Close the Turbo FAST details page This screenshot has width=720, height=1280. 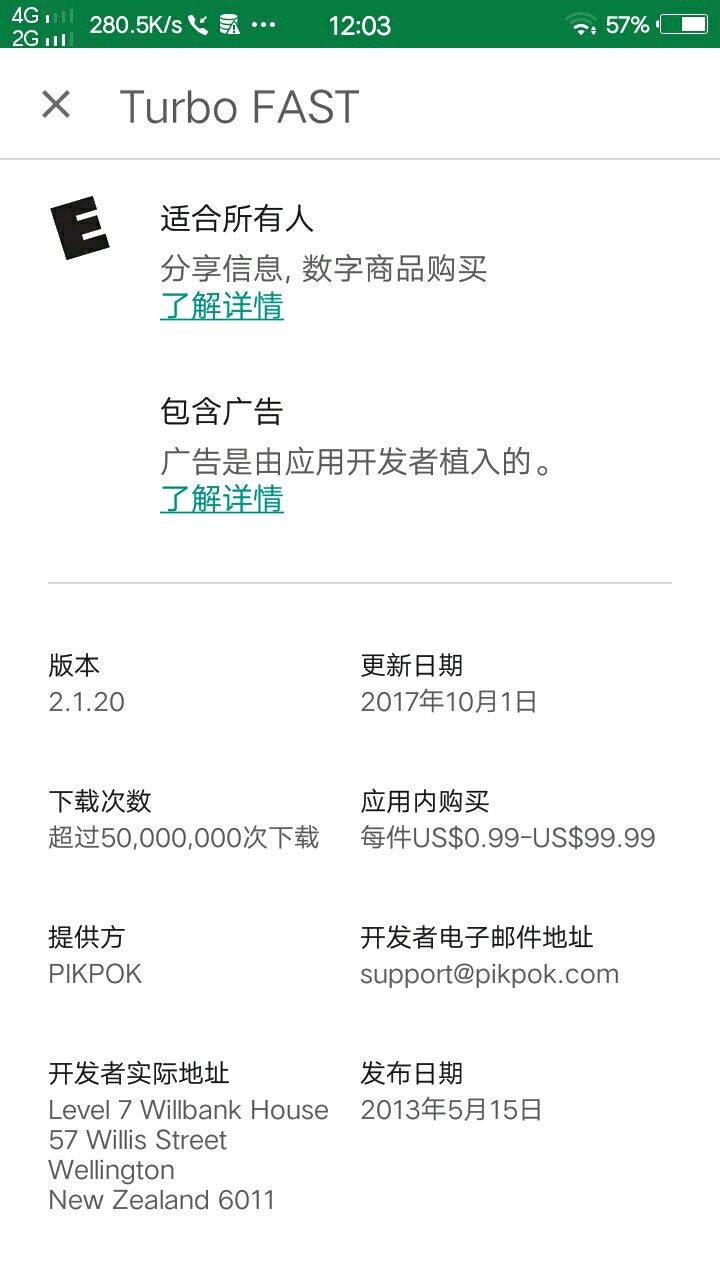click(x=56, y=105)
